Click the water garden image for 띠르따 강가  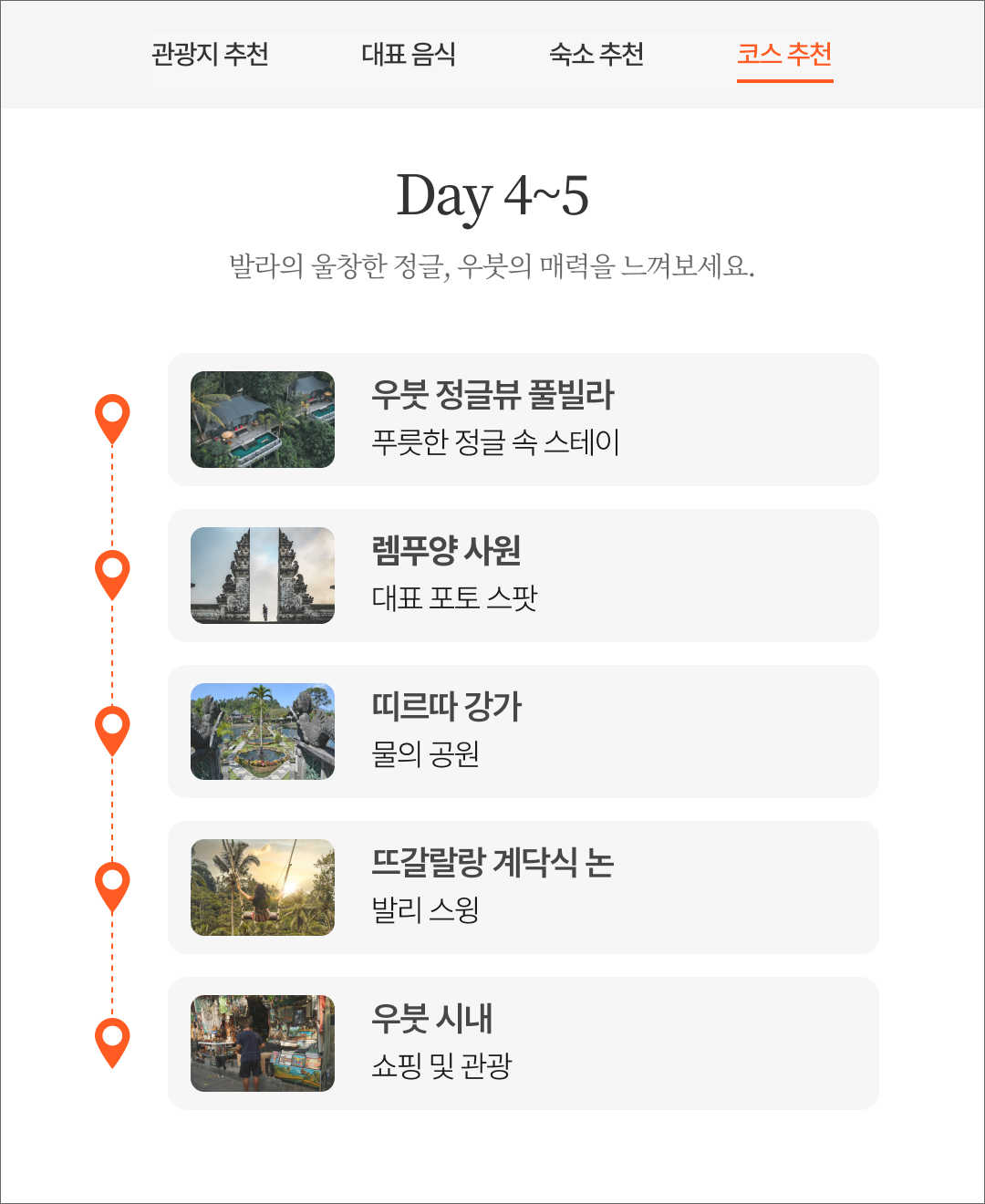pos(262,730)
